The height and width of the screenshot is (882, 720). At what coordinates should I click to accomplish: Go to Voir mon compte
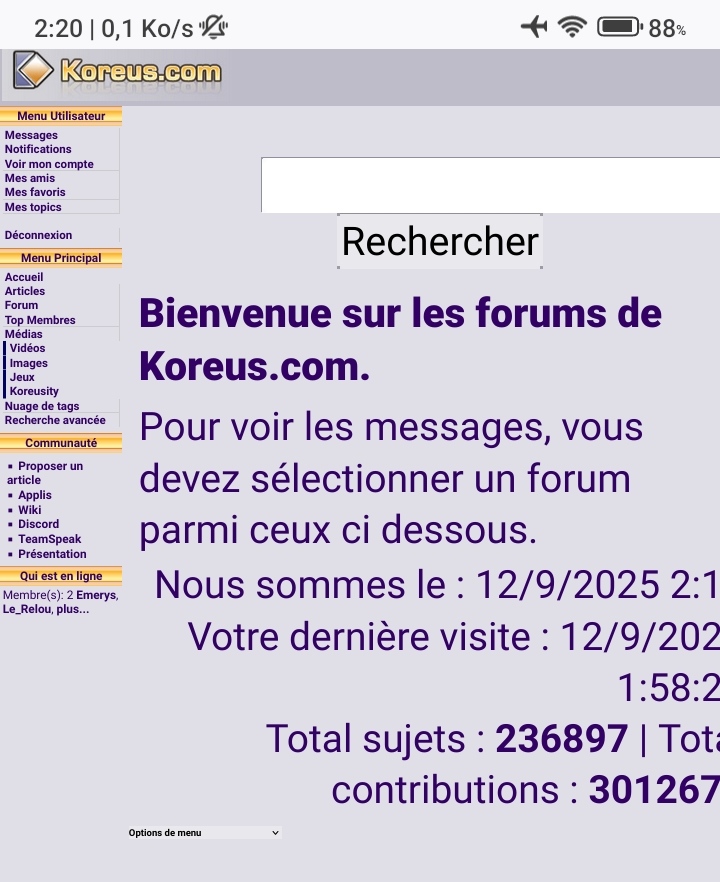click(49, 164)
